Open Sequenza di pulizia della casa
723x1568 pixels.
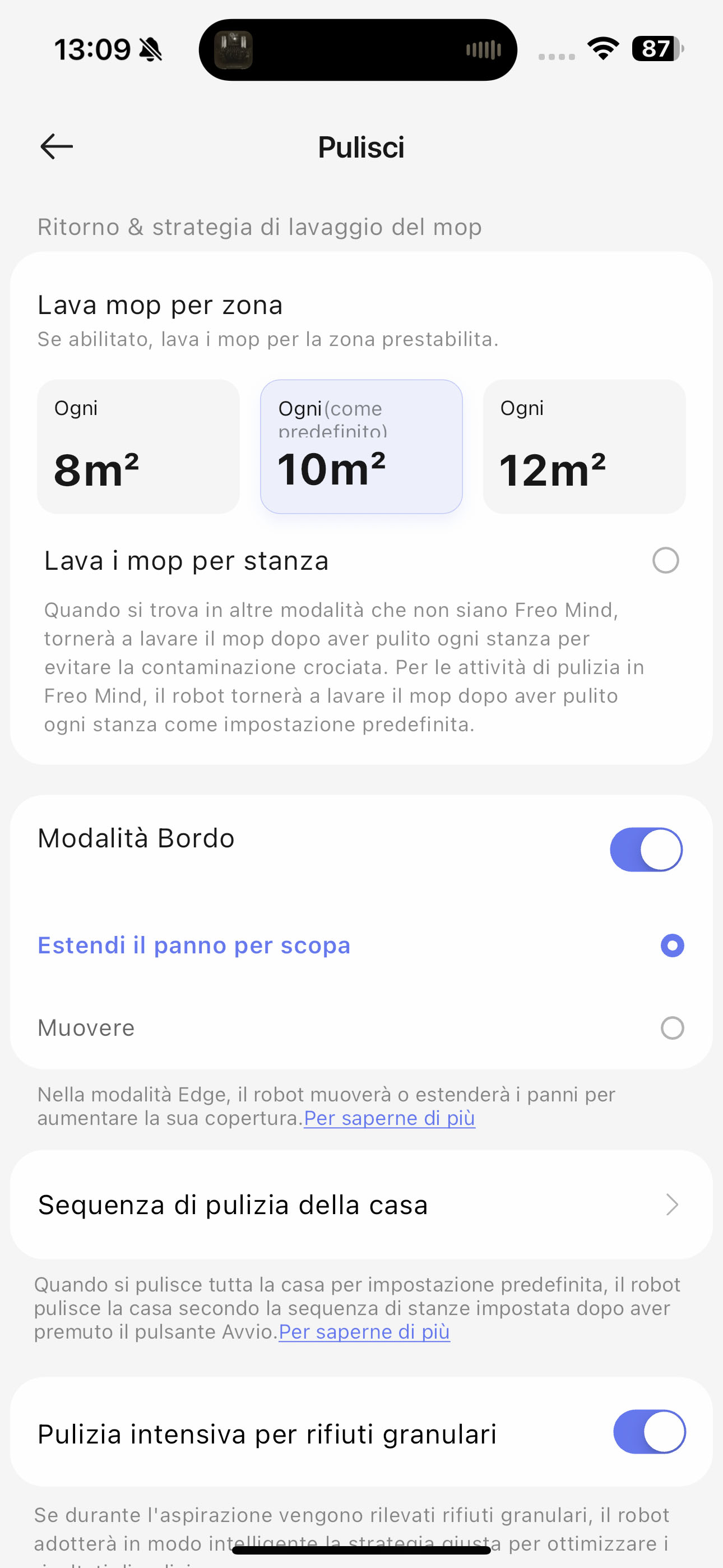tap(361, 1205)
